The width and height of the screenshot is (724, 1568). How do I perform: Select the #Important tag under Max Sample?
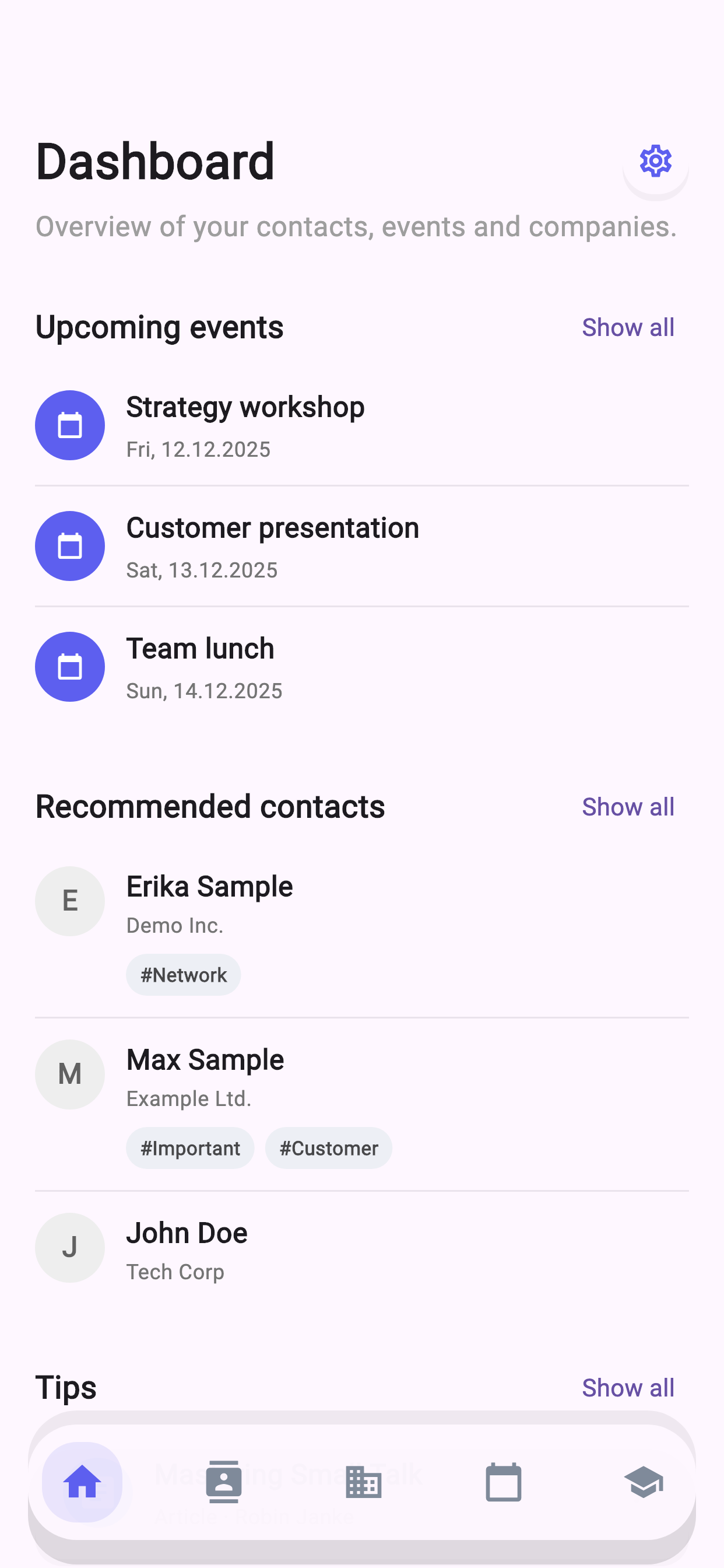click(191, 1148)
